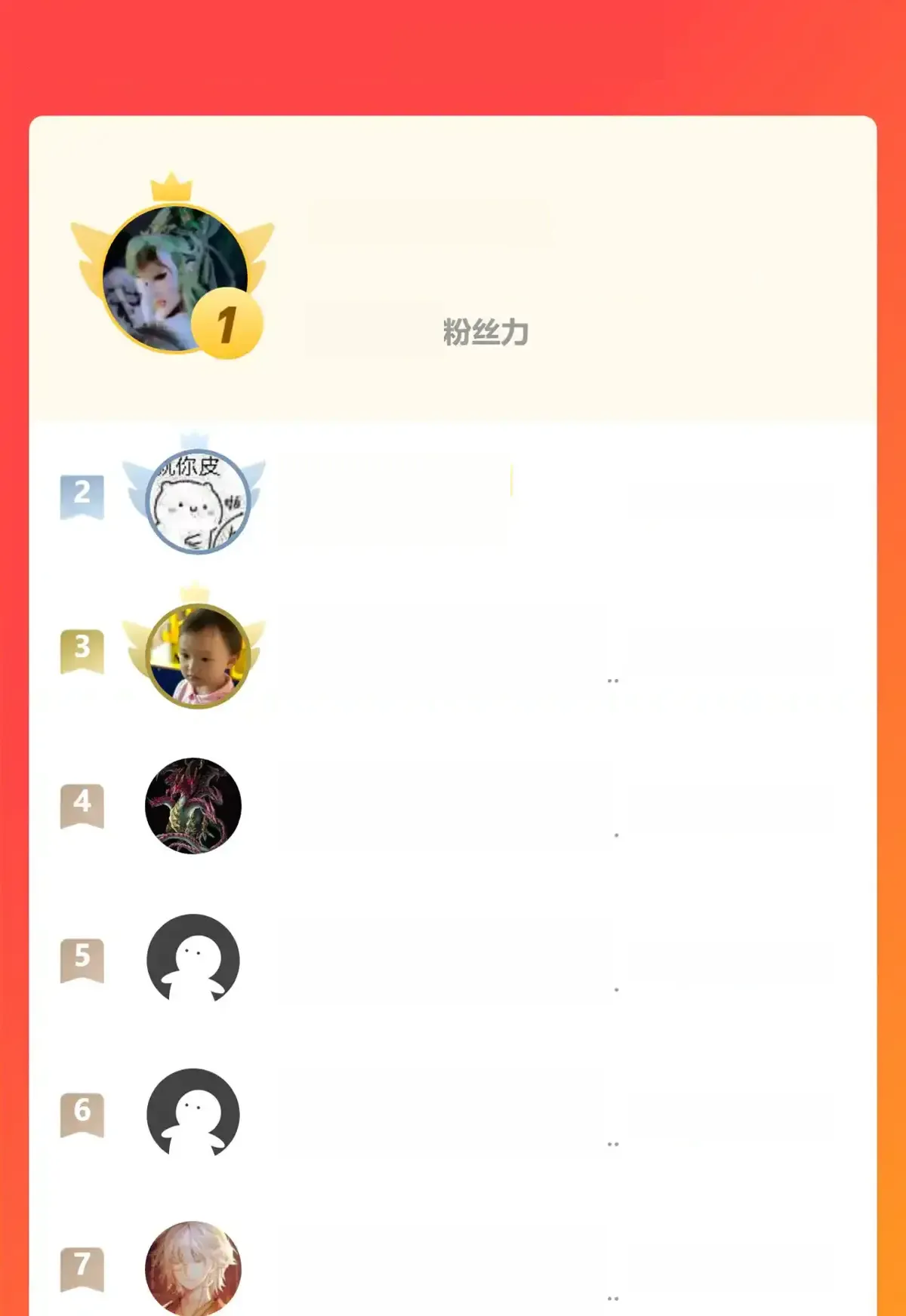Open the rank 7 user row
The width and height of the screenshot is (906, 1316).
click(453, 1268)
